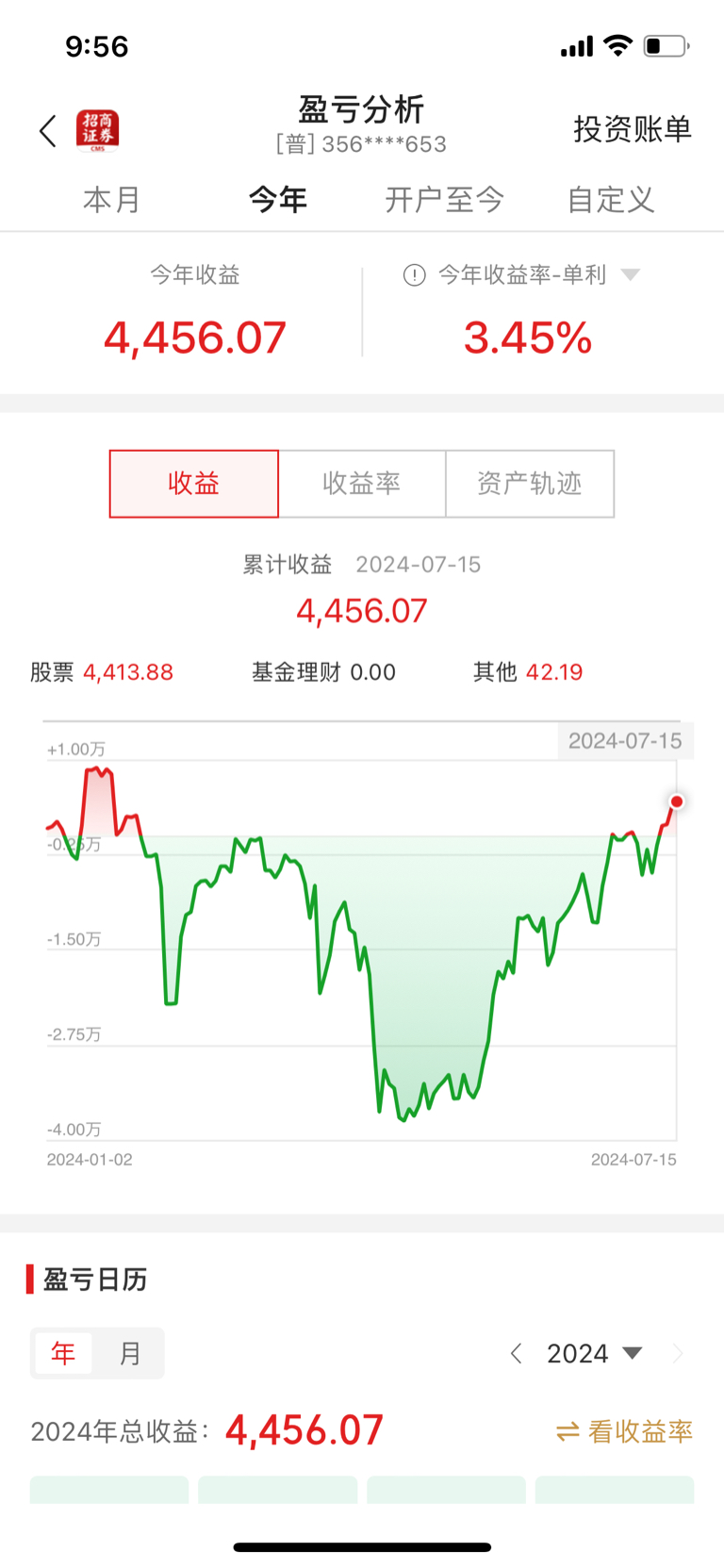Select the 年 view toggle
724x1568 pixels.
click(x=62, y=1353)
